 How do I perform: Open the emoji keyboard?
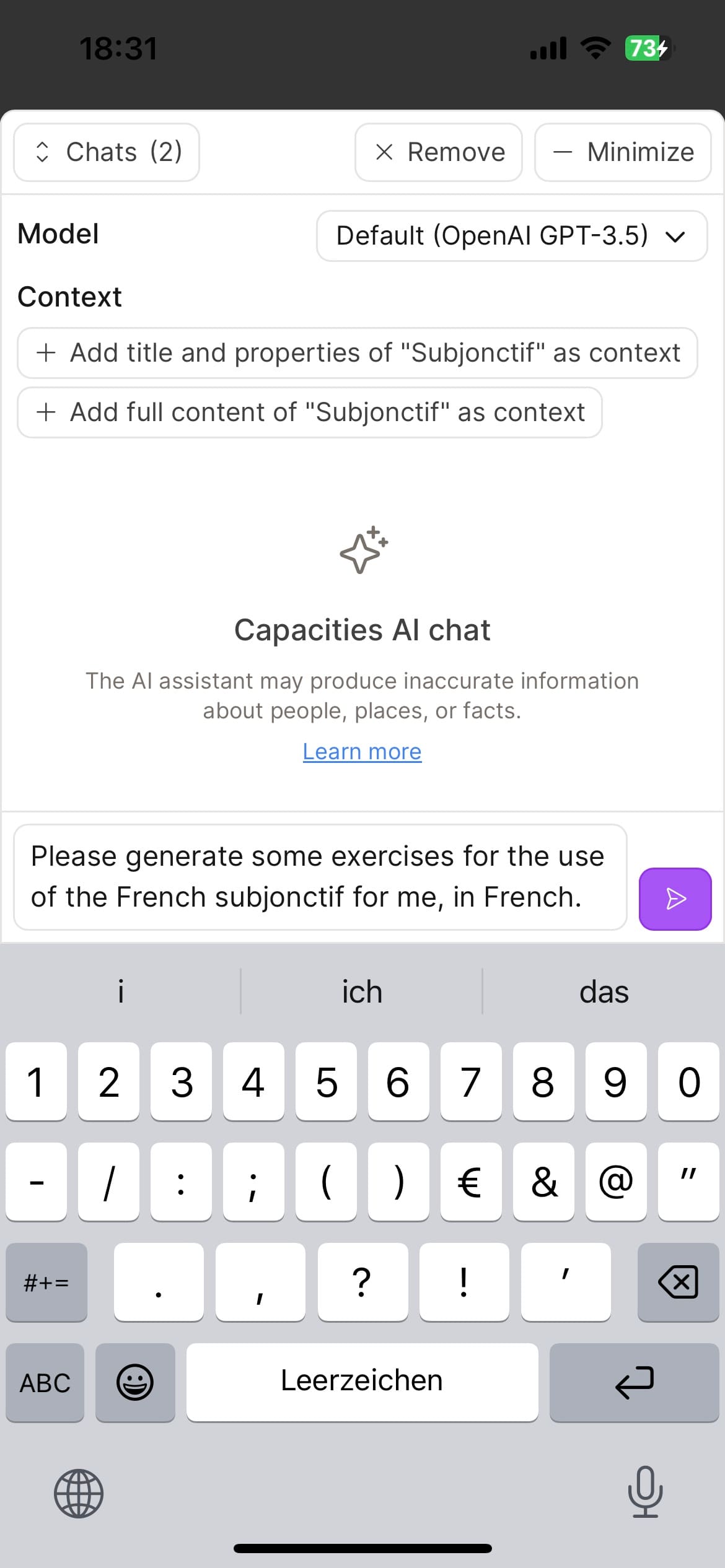[135, 1382]
